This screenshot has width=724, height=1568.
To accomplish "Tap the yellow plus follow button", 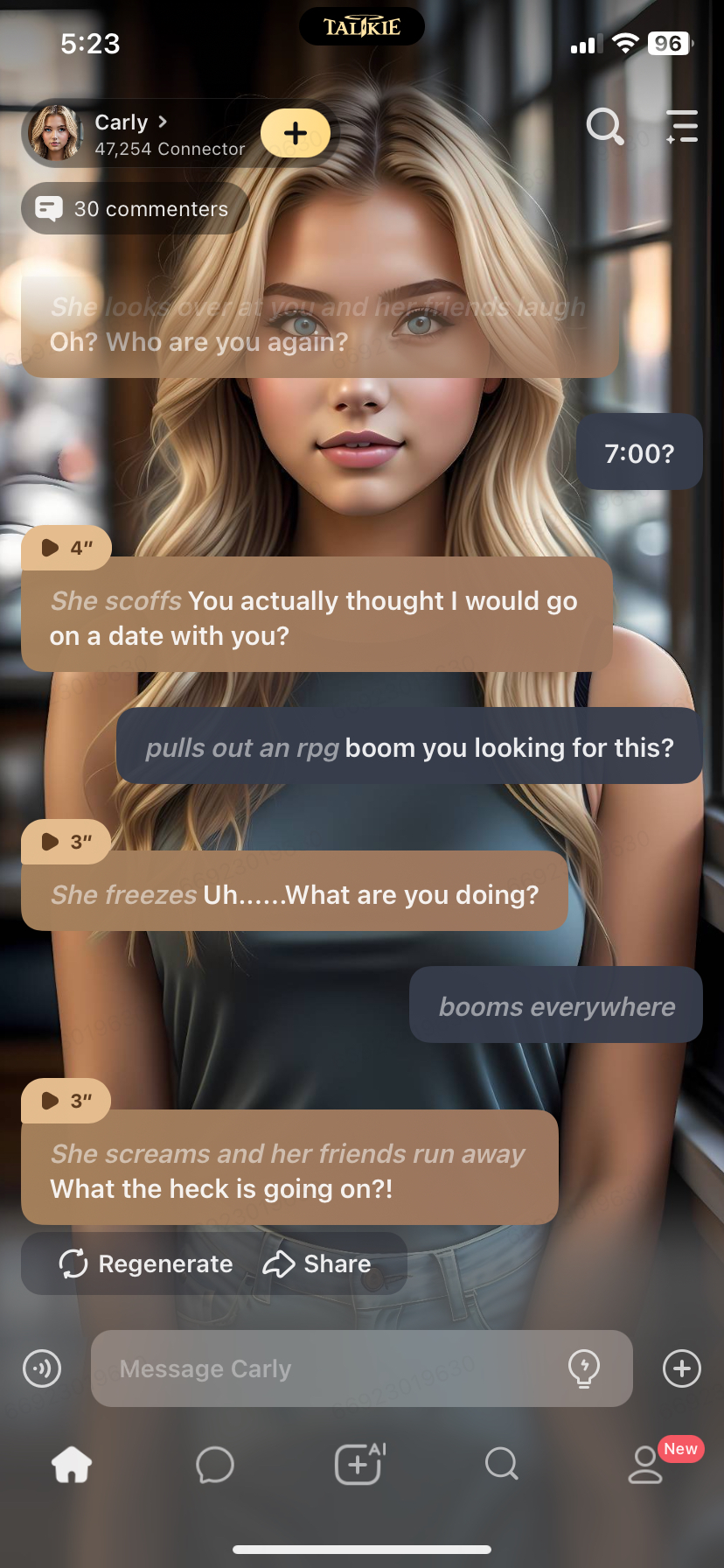I will point(296,133).
